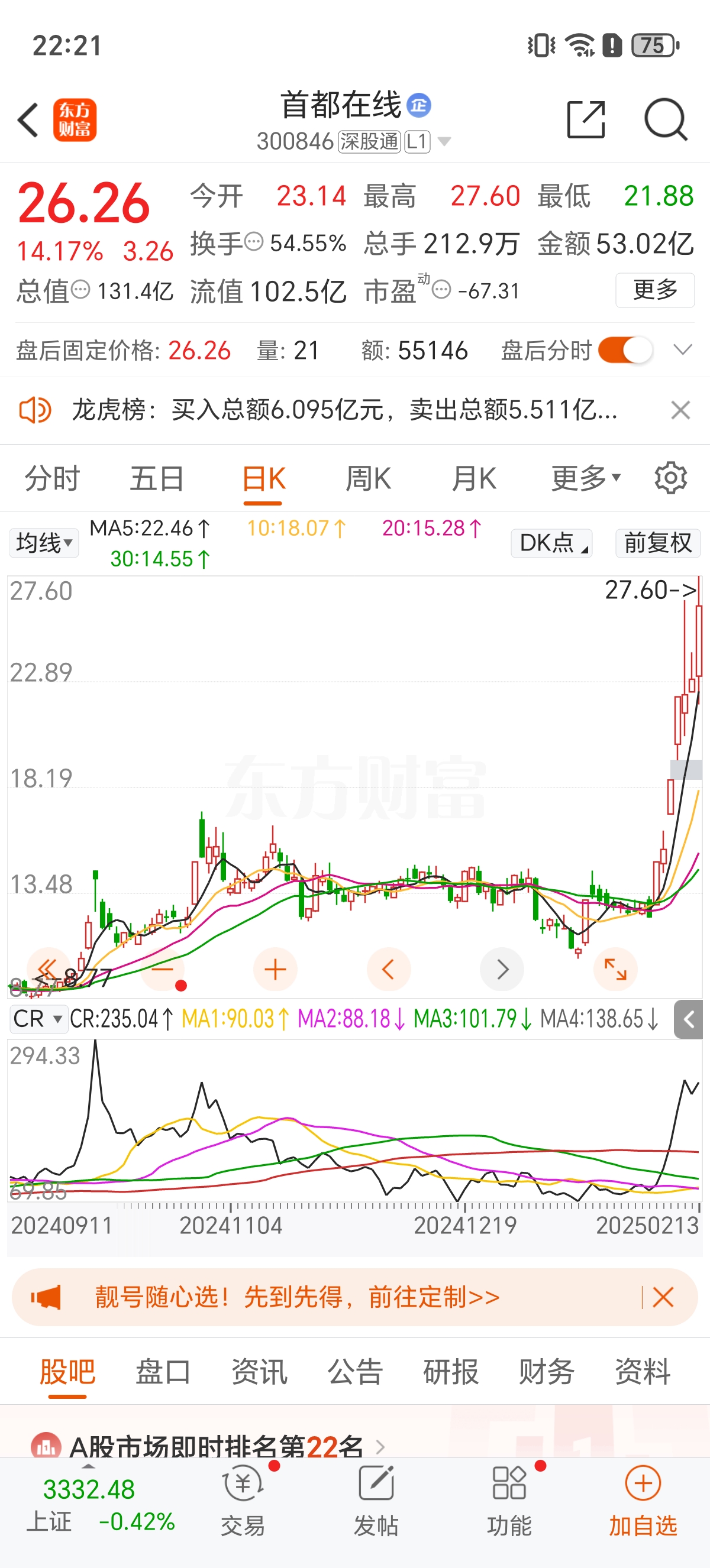This screenshot has height=1568, width=710.
Task: Toggle the 盘后分时 switch off
Action: coord(622,350)
